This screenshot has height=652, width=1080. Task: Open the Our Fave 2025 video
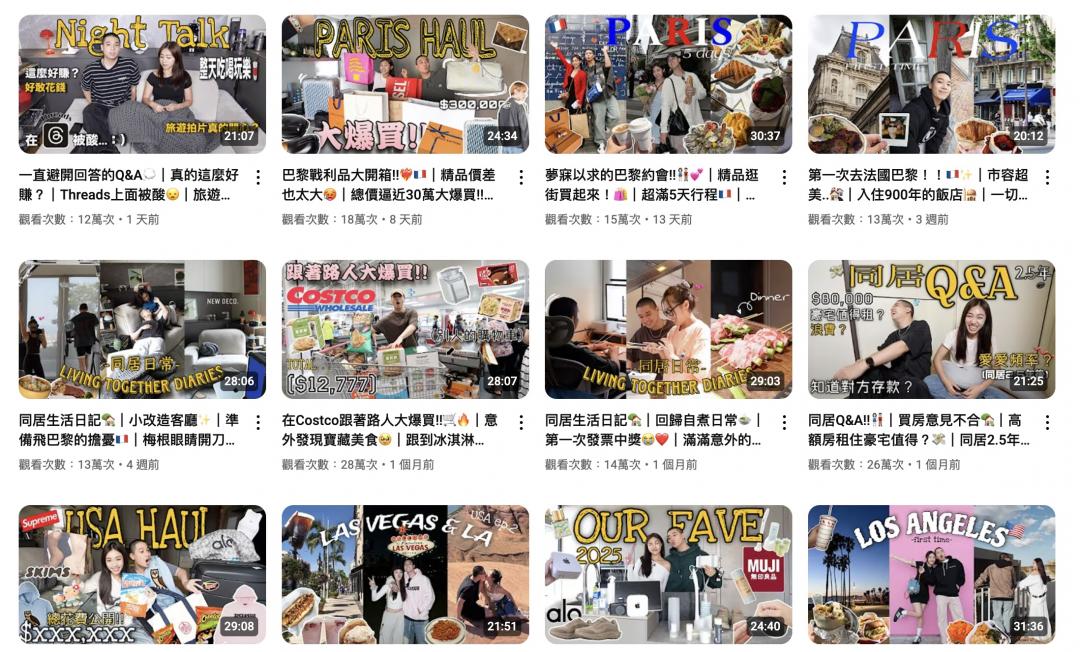(x=668, y=575)
